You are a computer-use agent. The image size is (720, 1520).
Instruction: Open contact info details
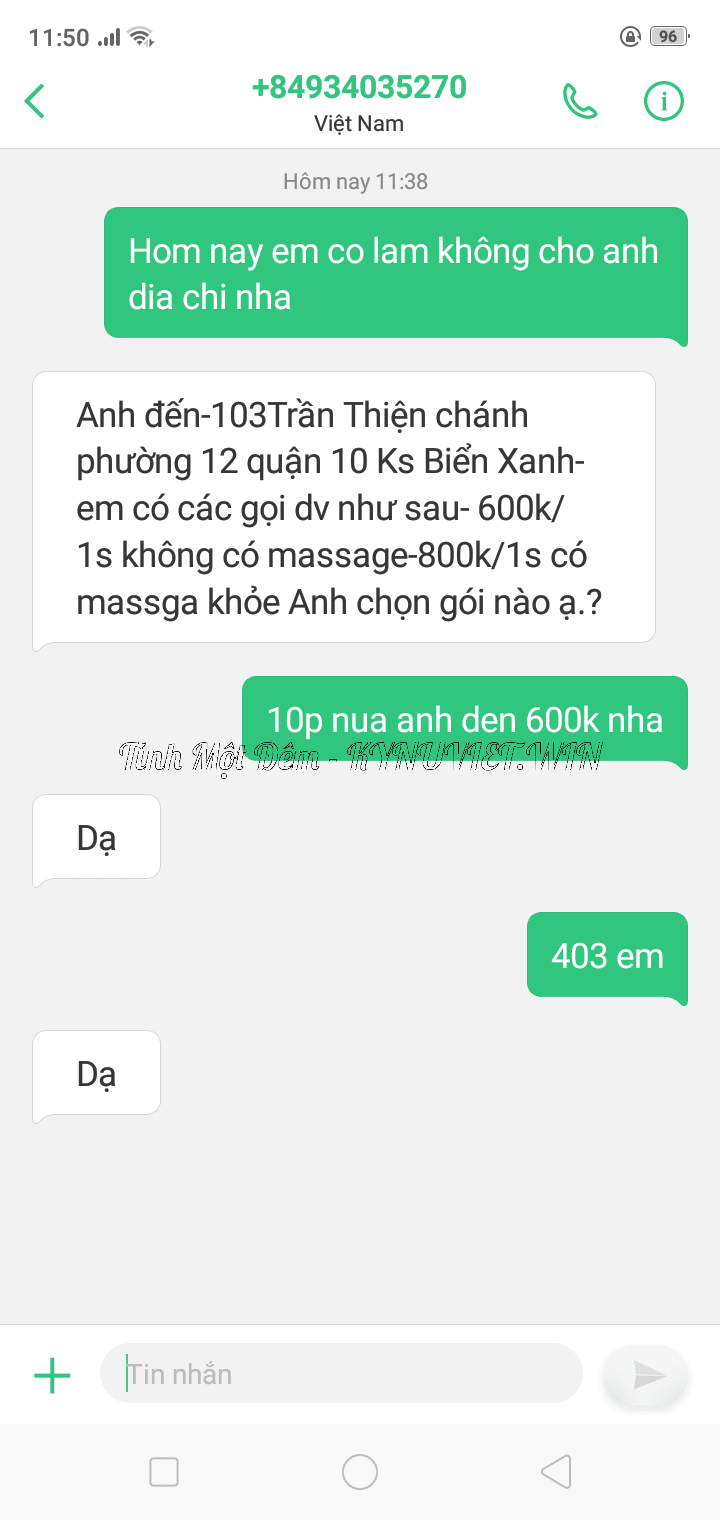pyautogui.click(x=663, y=101)
